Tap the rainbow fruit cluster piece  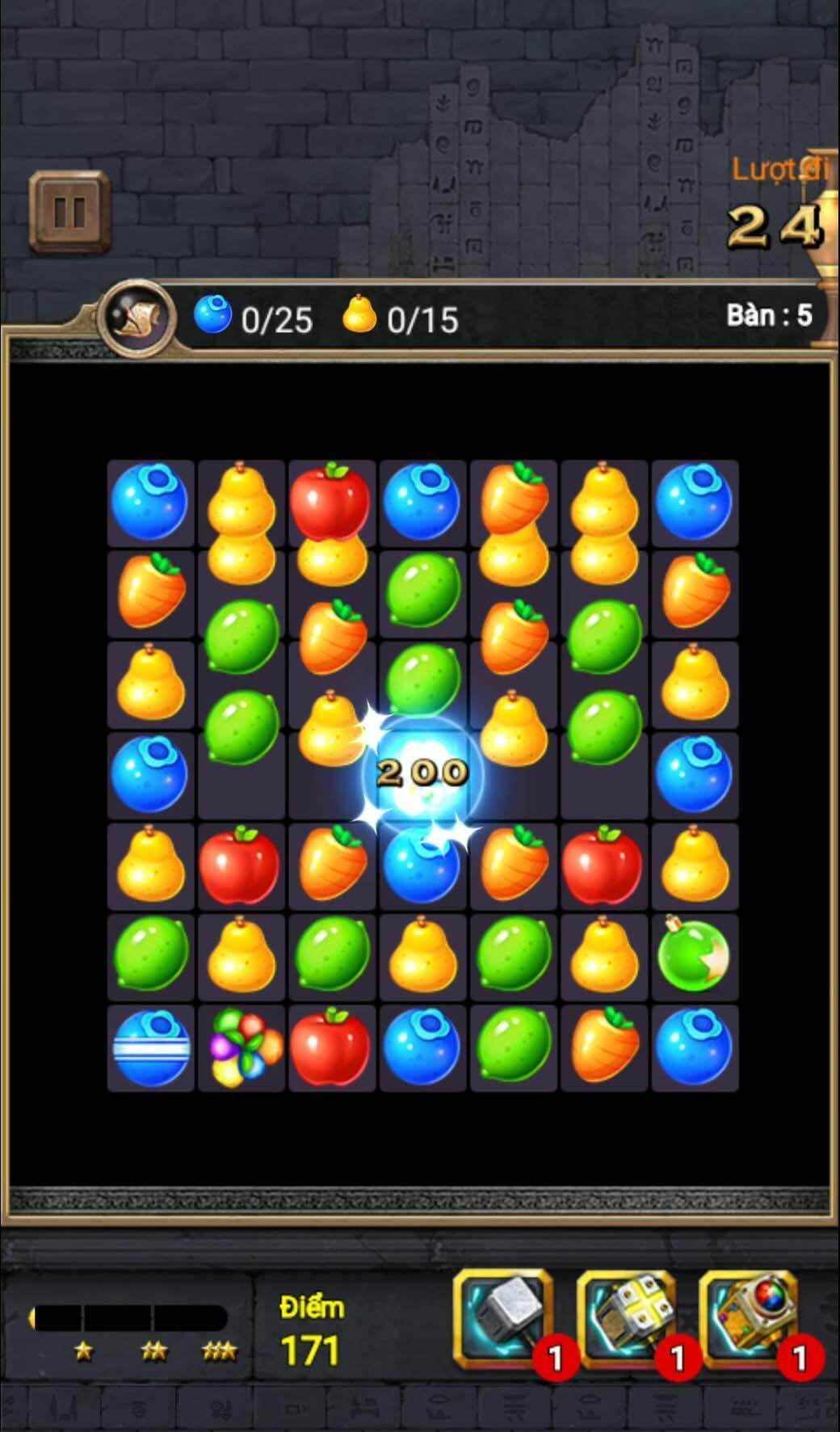click(242, 1047)
